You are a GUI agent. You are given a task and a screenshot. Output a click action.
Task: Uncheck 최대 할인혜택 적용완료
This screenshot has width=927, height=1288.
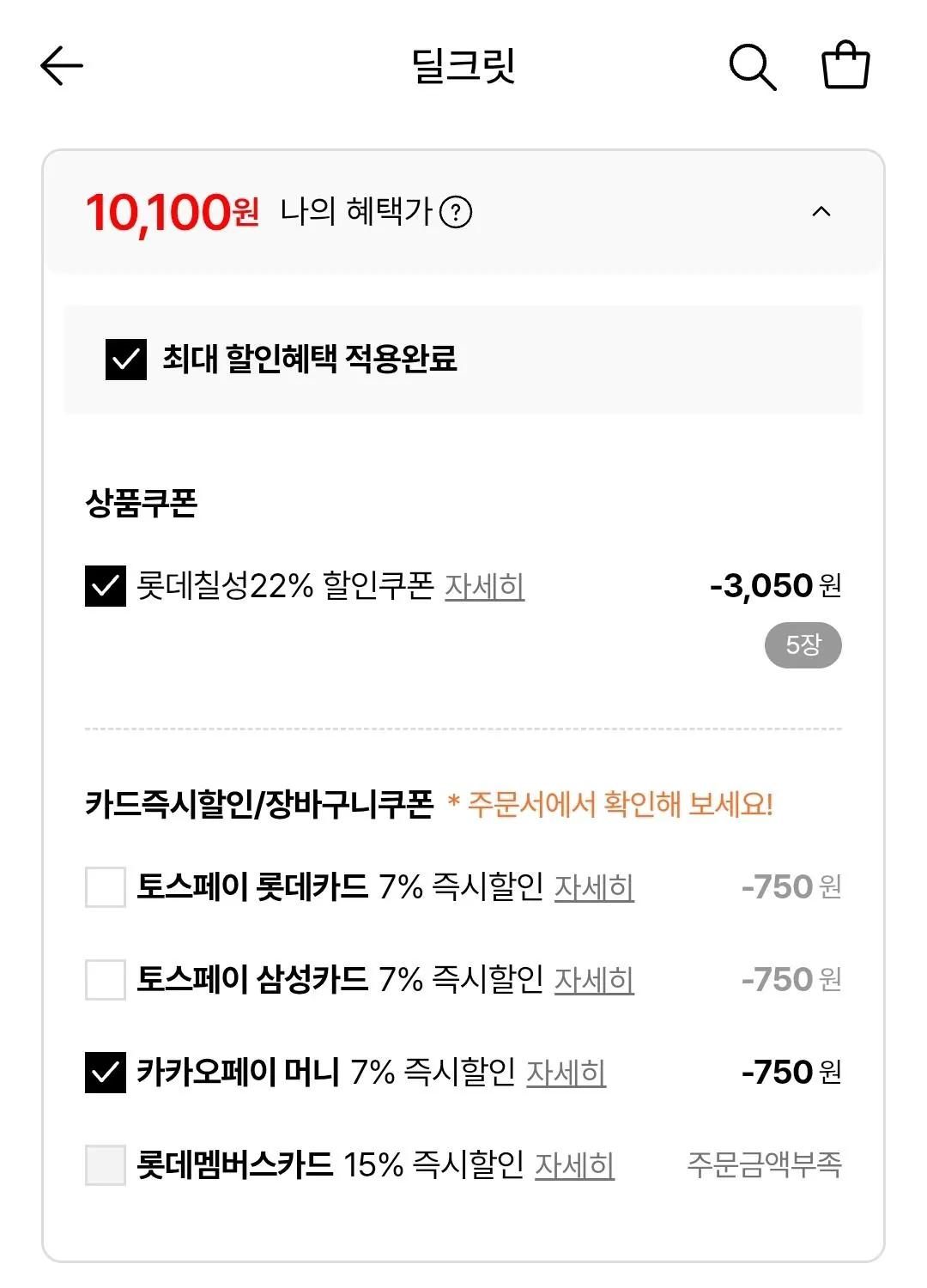point(124,361)
